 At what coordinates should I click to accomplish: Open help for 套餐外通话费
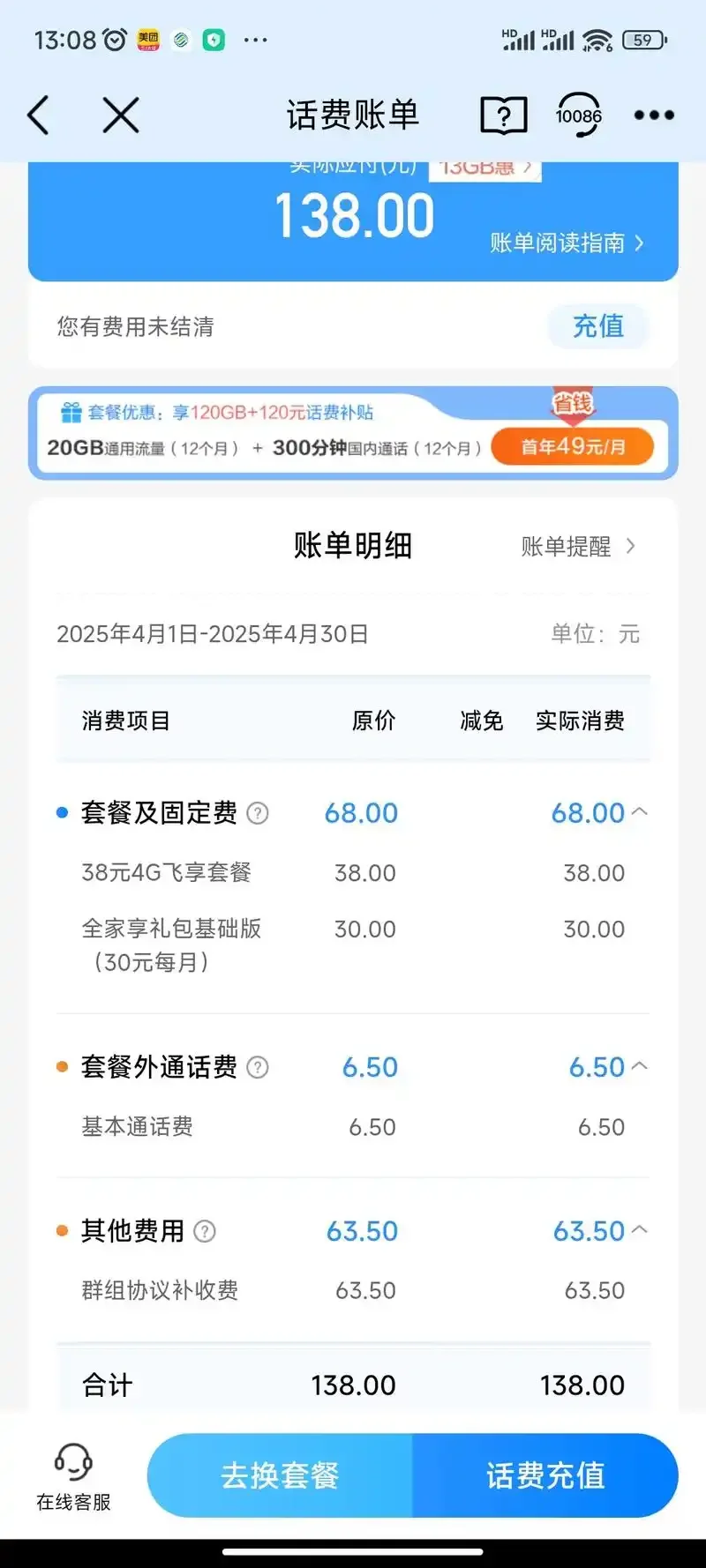pyautogui.click(x=257, y=1067)
